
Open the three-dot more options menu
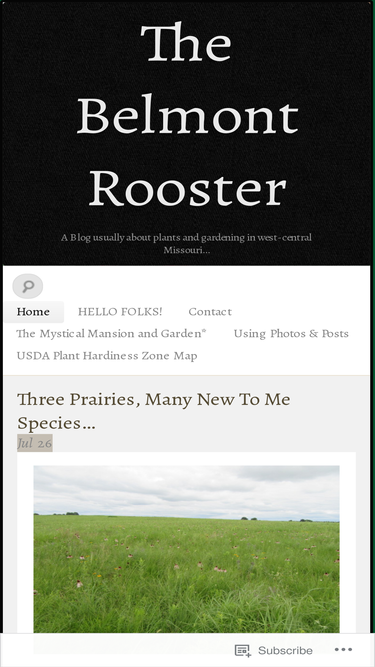pyautogui.click(x=343, y=650)
